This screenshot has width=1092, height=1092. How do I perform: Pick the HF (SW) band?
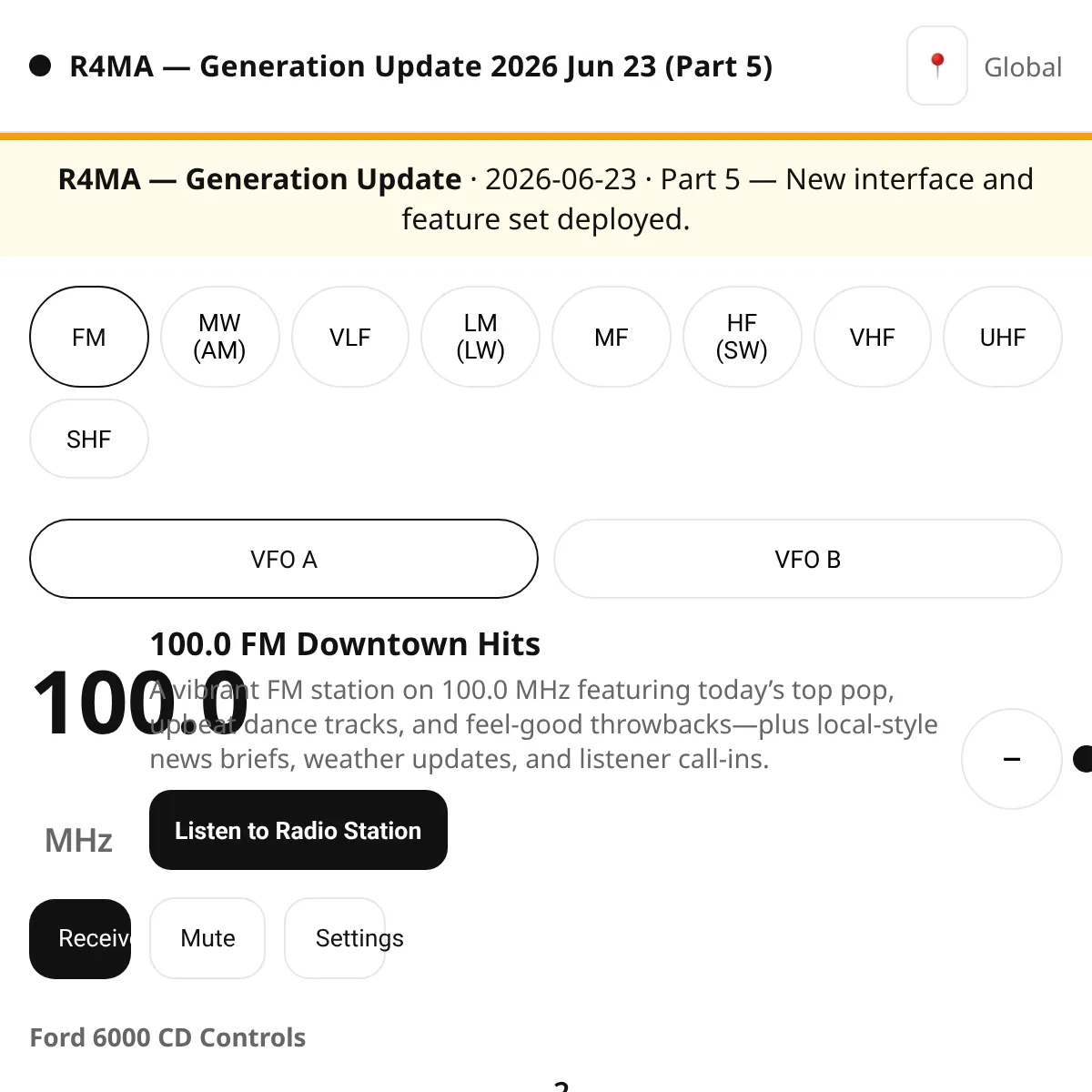[742, 337]
